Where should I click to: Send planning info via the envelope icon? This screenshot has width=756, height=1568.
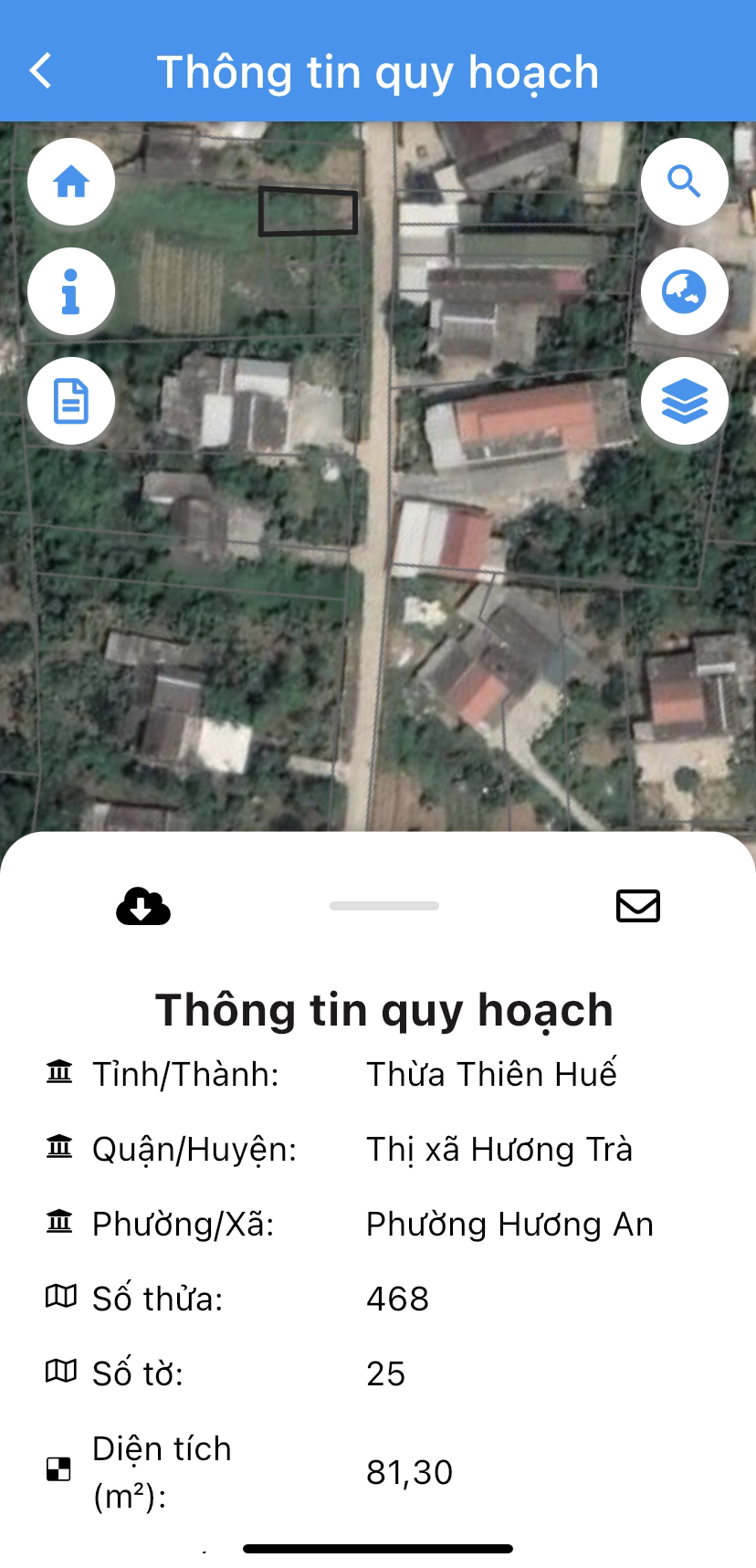[638, 906]
